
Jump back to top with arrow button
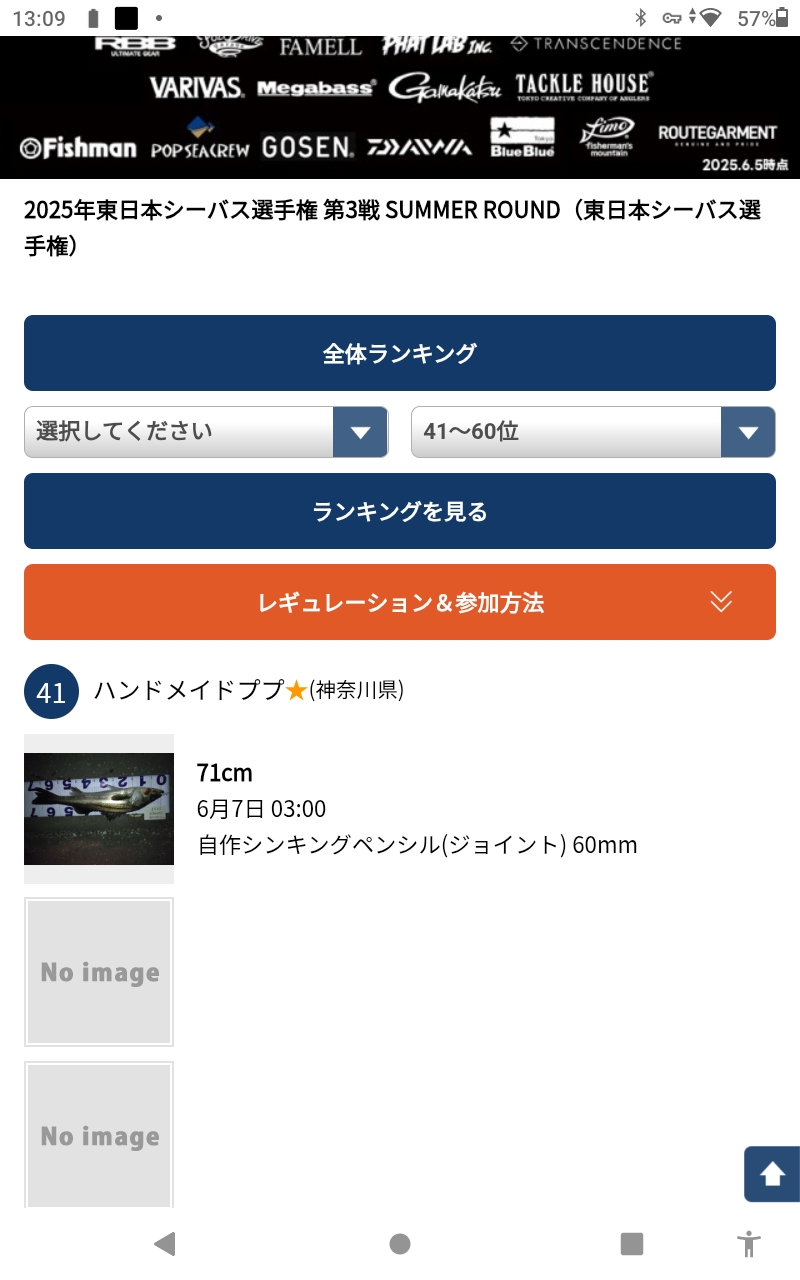coord(772,1174)
